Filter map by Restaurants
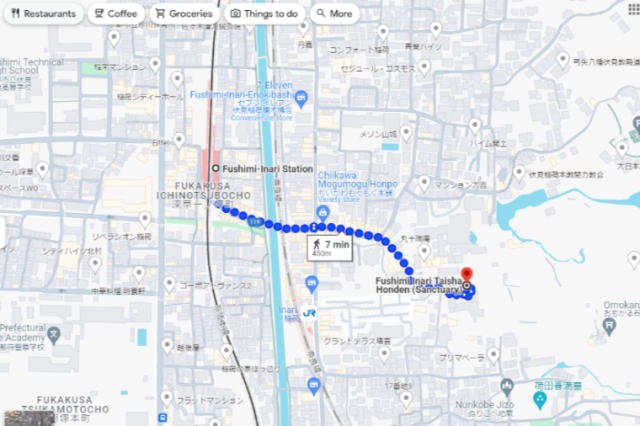 42,14
